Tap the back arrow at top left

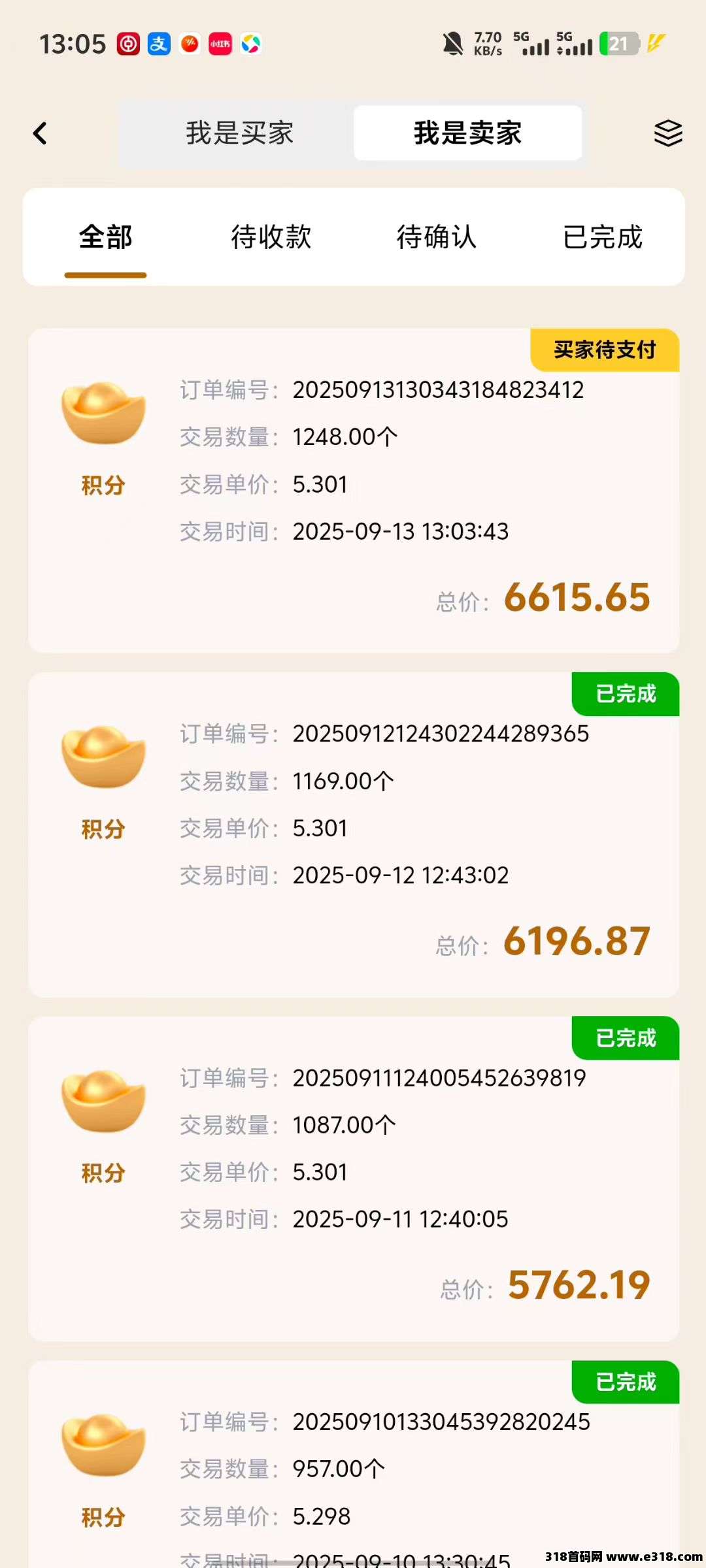(x=41, y=133)
